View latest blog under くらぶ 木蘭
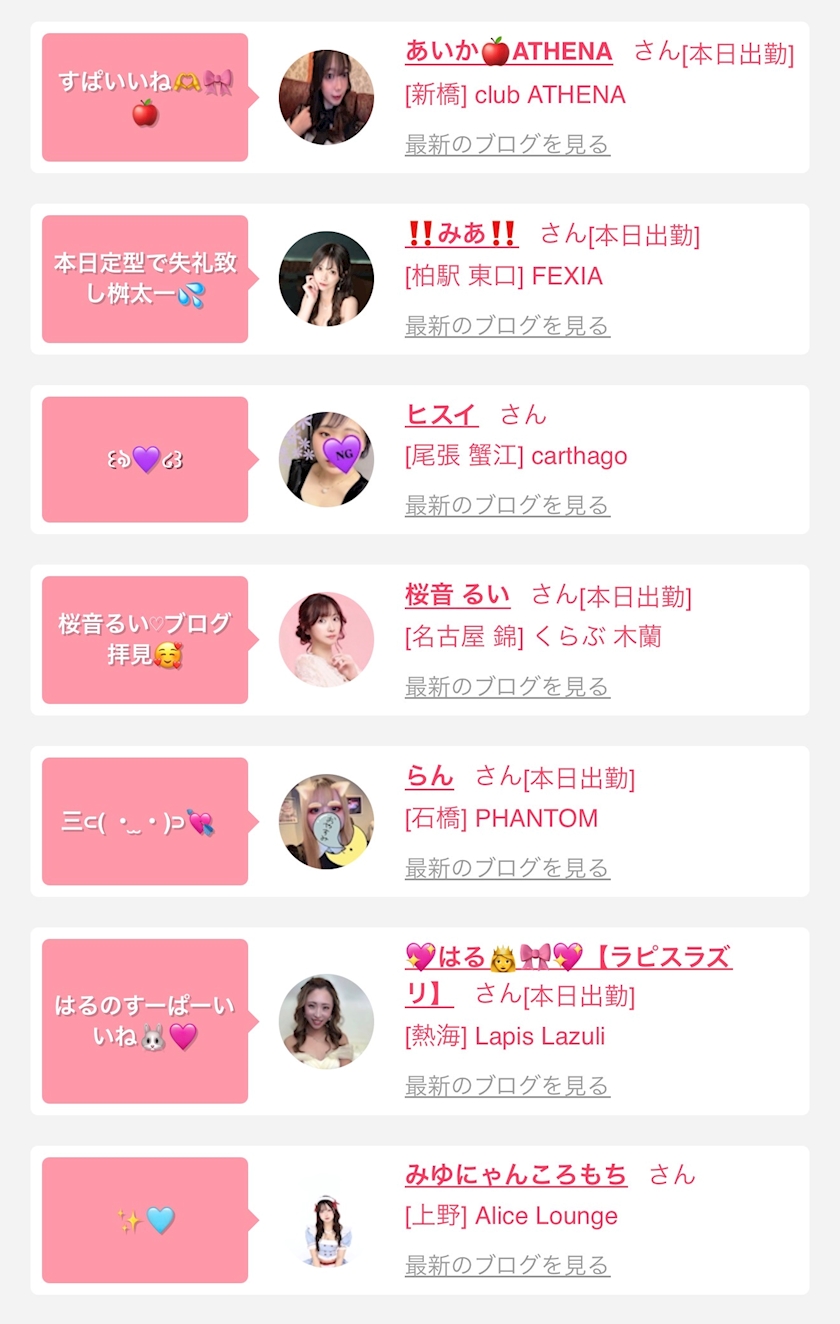The width and height of the screenshot is (840, 1324). click(507, 687)
